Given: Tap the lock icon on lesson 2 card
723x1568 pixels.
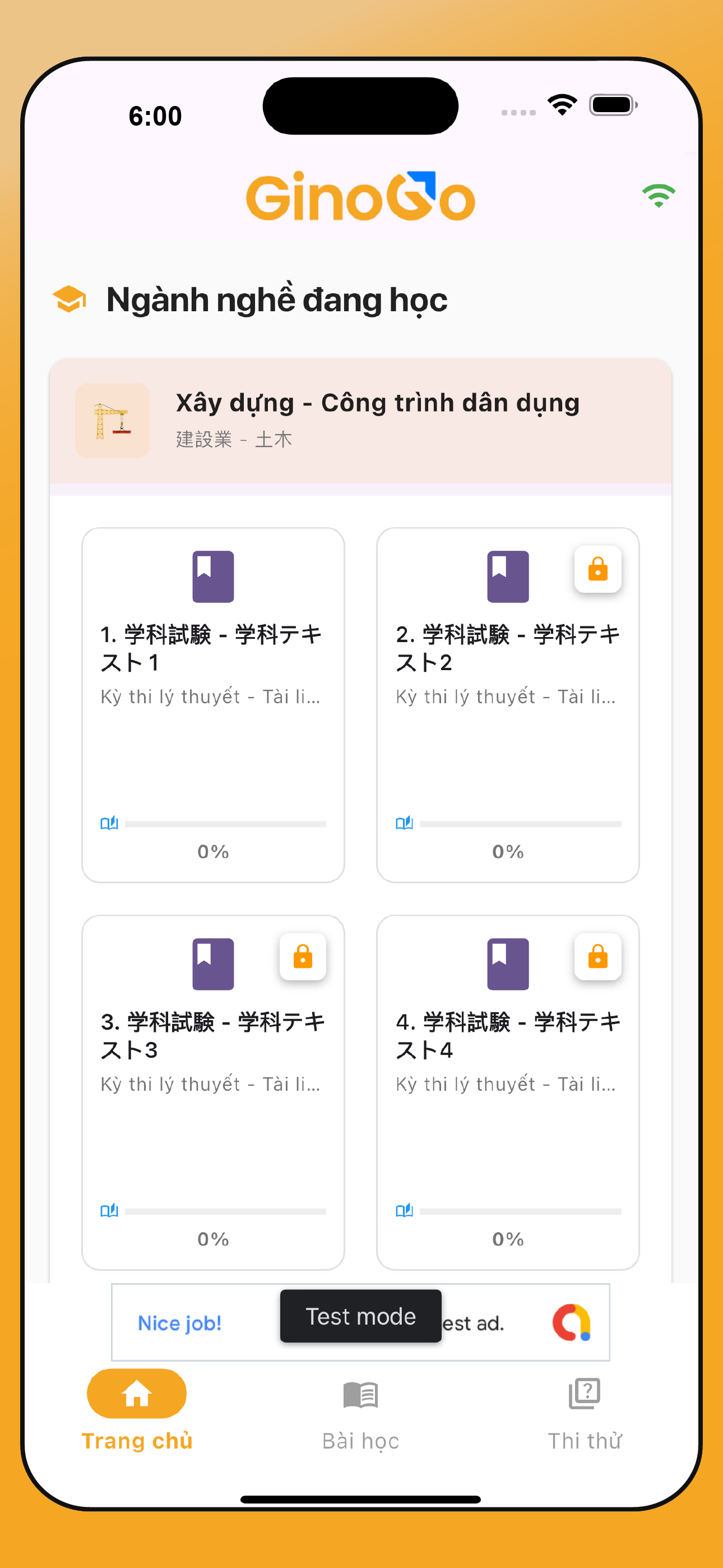Looking at the screenshot, I should [597, 569].
